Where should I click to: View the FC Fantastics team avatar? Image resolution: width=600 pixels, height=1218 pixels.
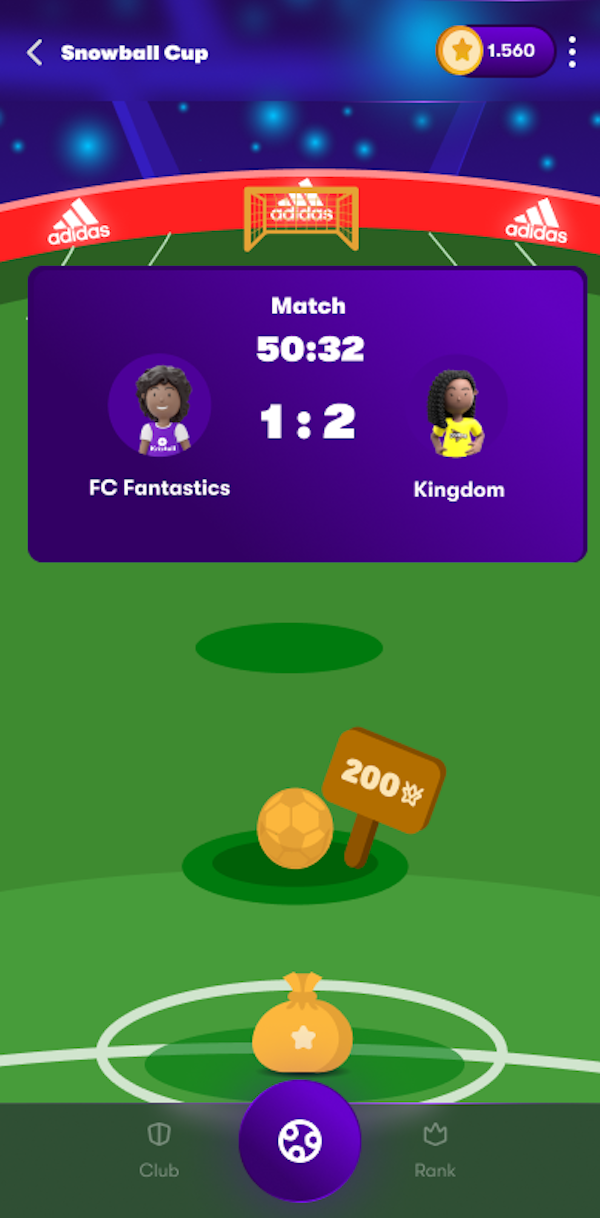[160, 407]
